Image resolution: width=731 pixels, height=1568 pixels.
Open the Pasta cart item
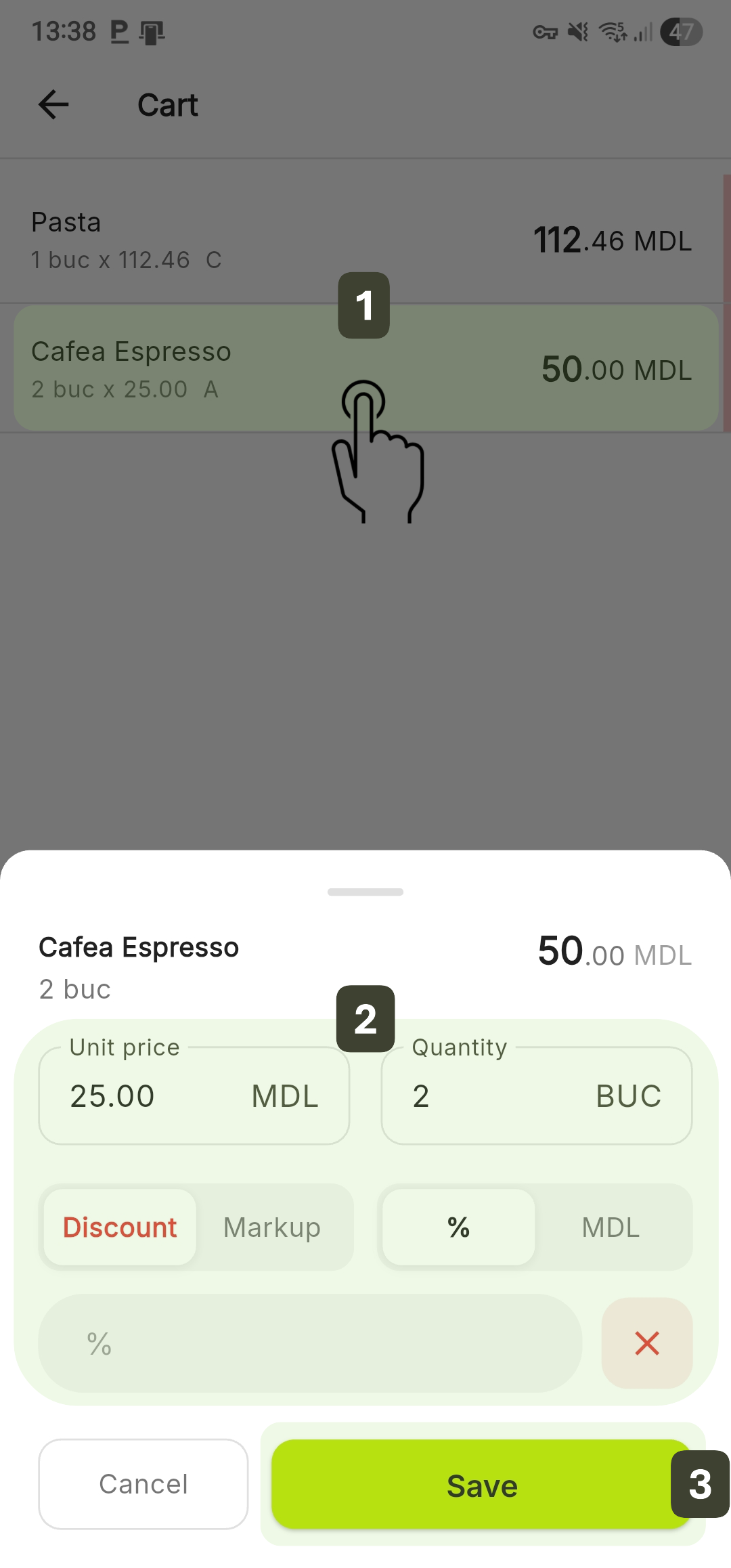[x=271, y=240]
